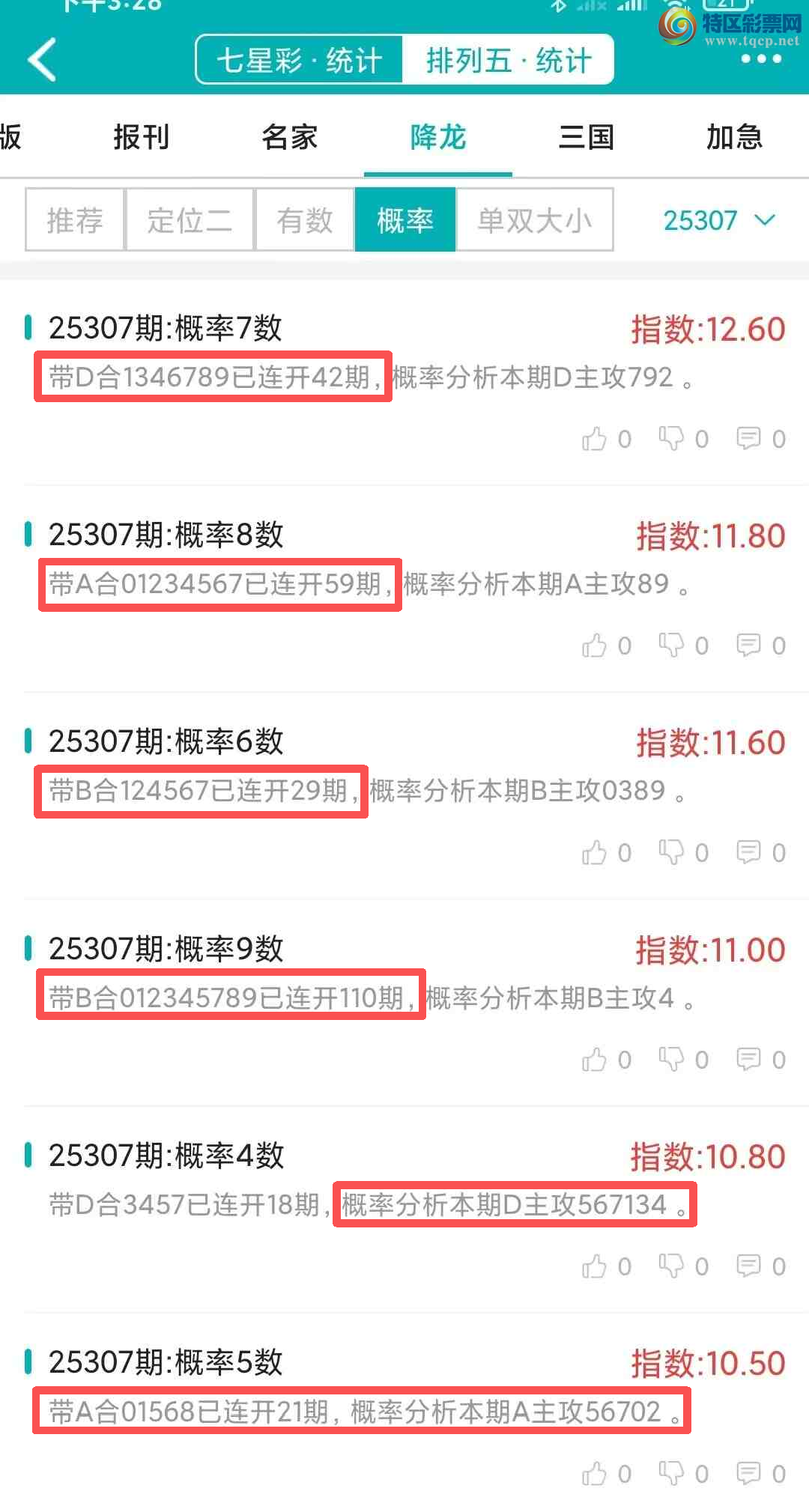This screenshot has height=1512, width=809.
Task: Select the 排列五·统计 segment
Action: click(x=509, y=60)
